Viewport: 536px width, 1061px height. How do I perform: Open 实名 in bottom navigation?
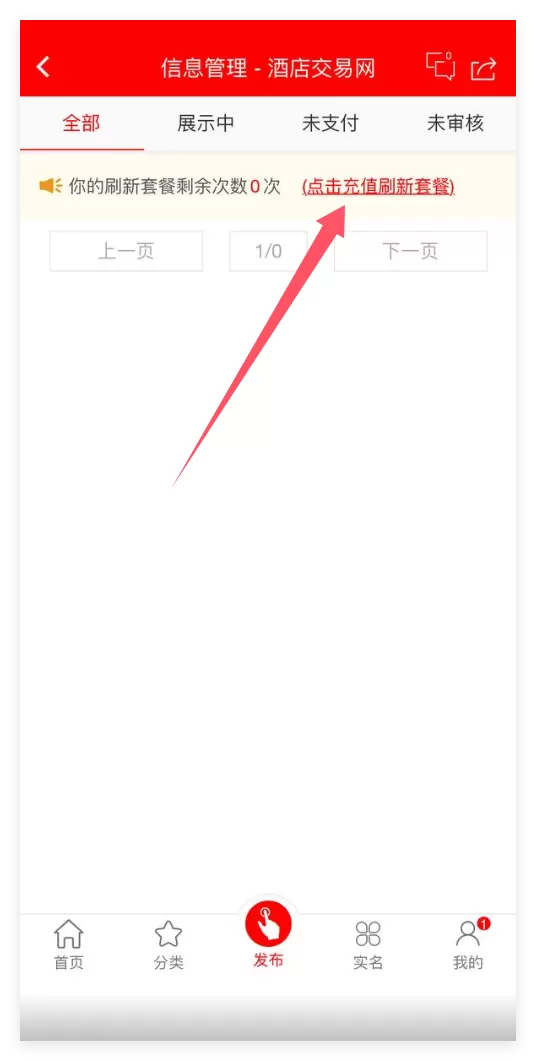pyautogui.click(x=367, y=945)
